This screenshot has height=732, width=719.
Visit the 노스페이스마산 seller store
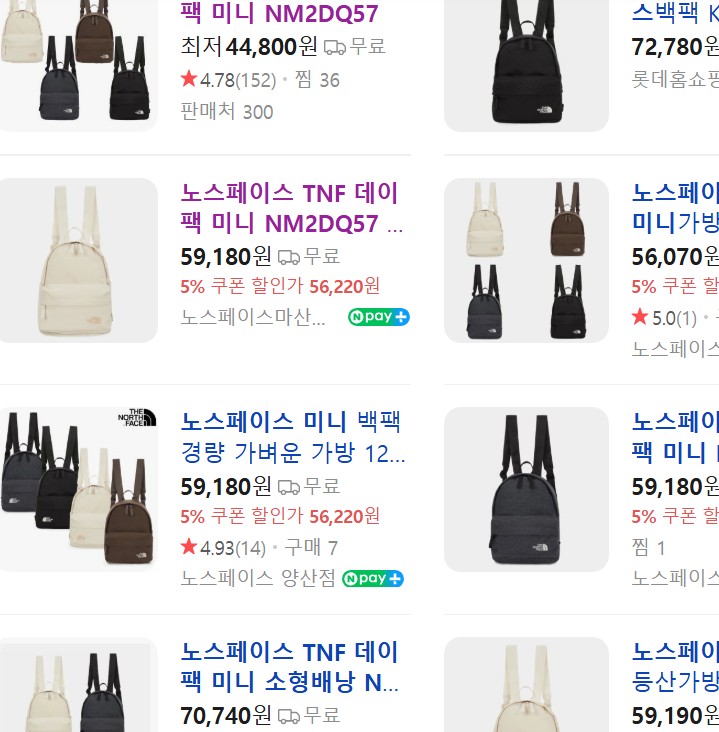point(253,318)
